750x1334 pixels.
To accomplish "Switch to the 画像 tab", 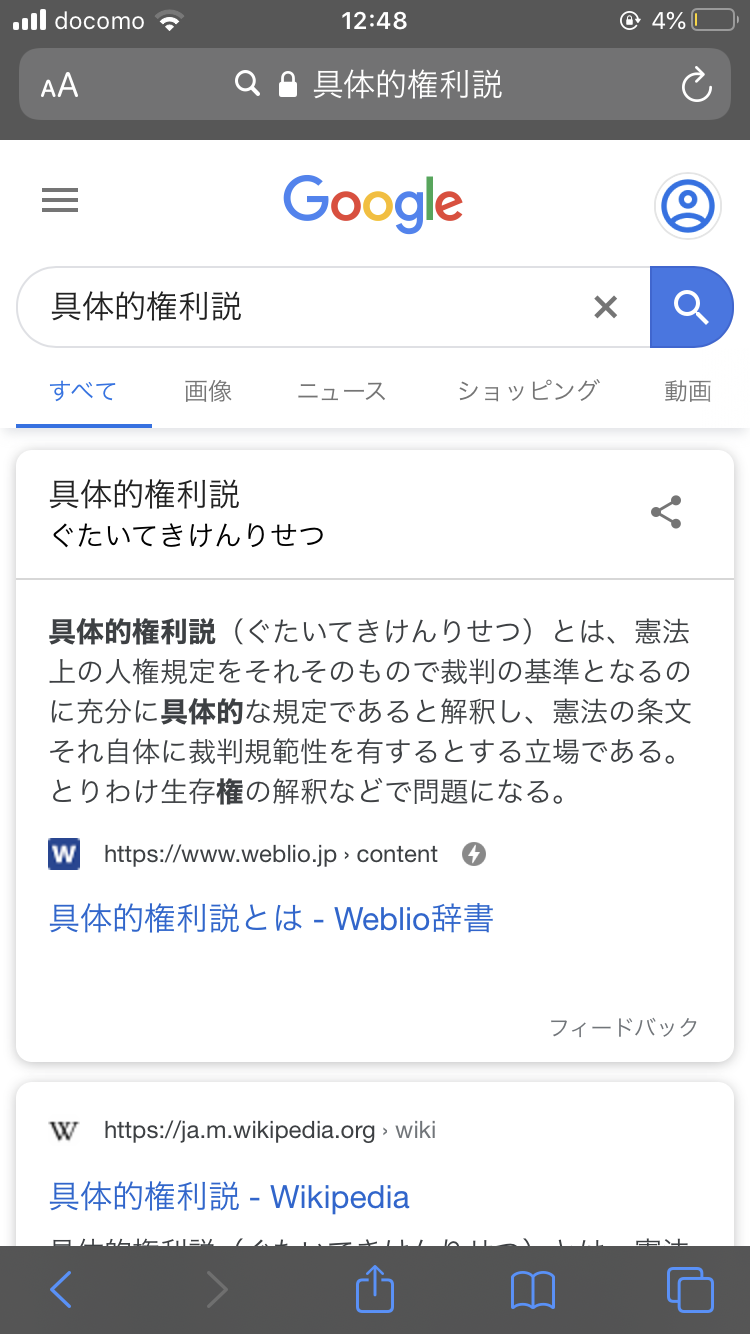I will coord(208,391).
